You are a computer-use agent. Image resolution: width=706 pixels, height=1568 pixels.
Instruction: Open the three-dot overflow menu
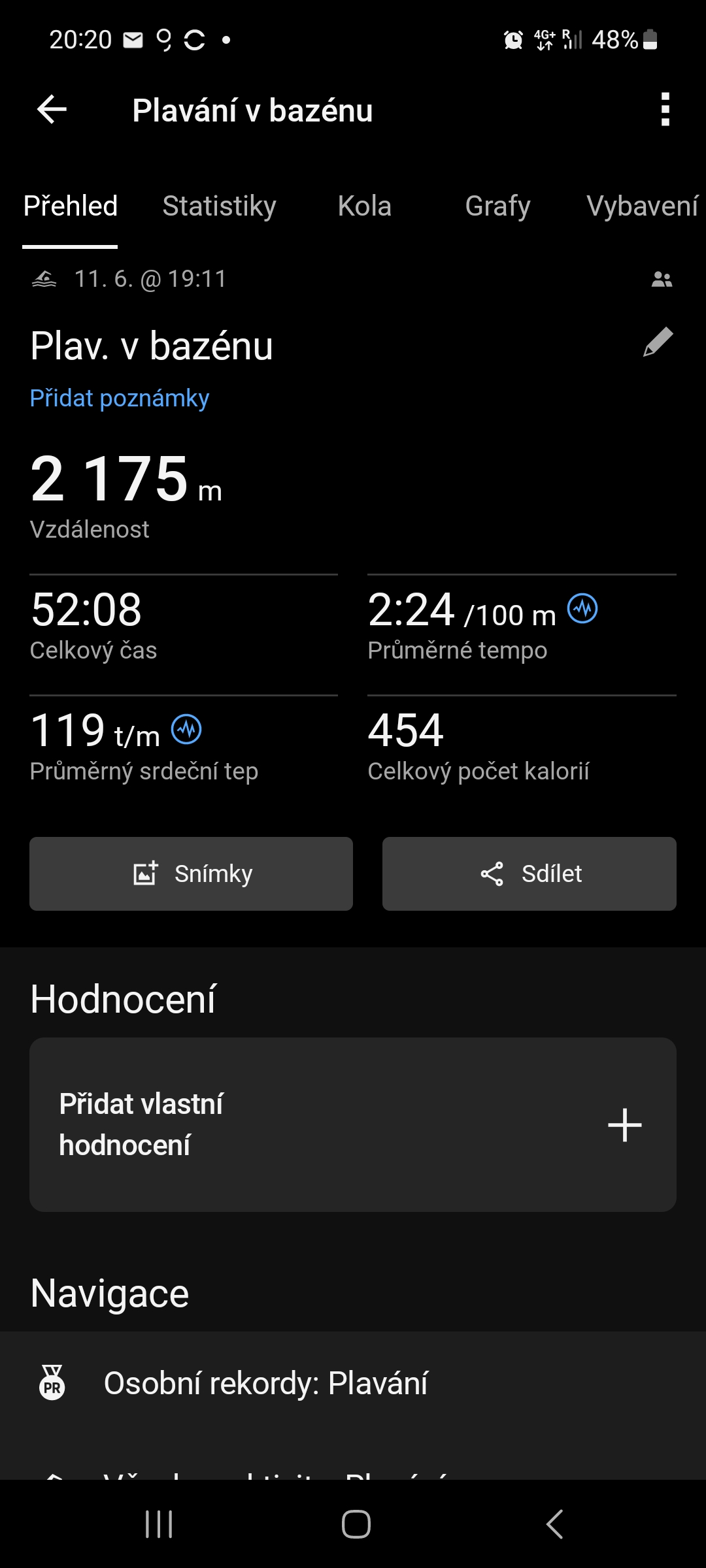(x=665, y=109)
